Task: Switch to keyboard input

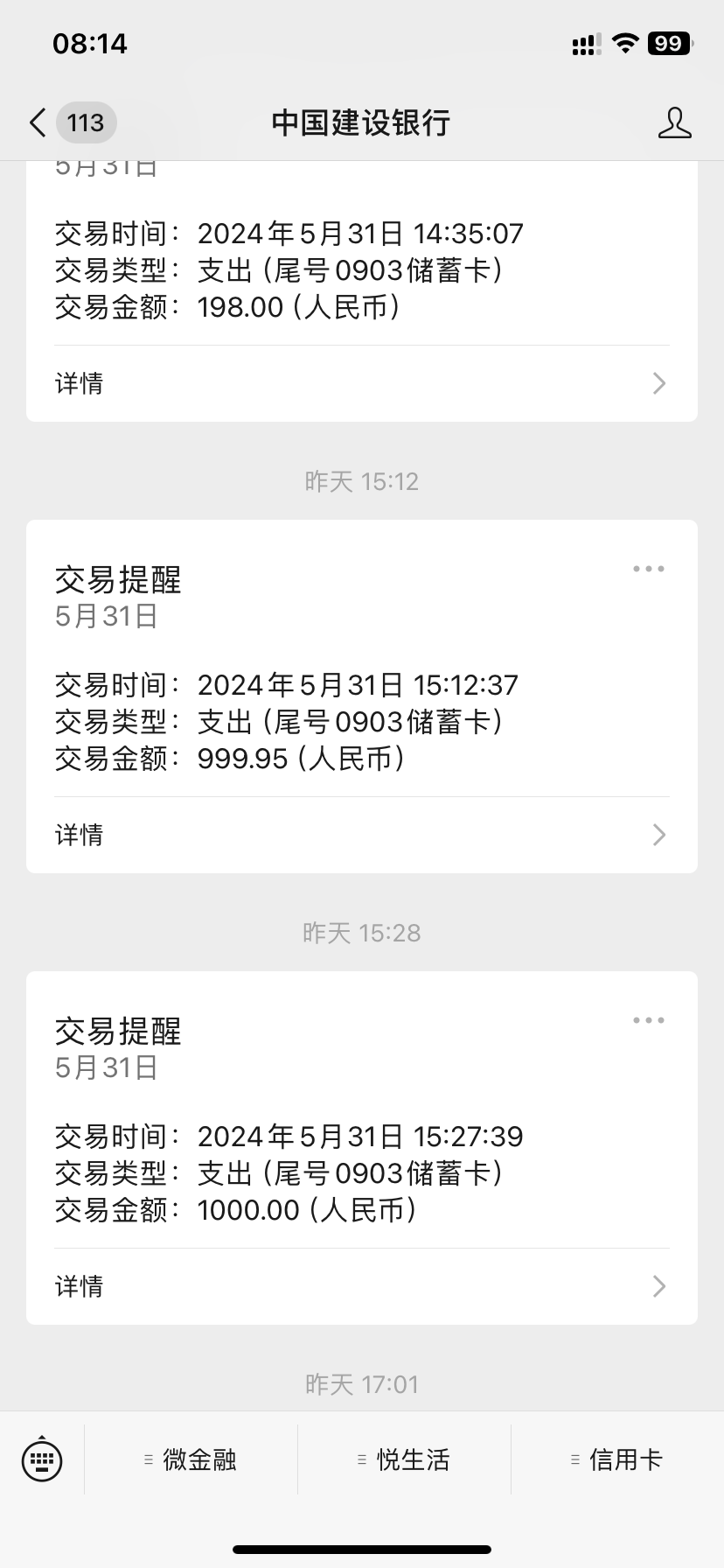Action: [42, 1459]
